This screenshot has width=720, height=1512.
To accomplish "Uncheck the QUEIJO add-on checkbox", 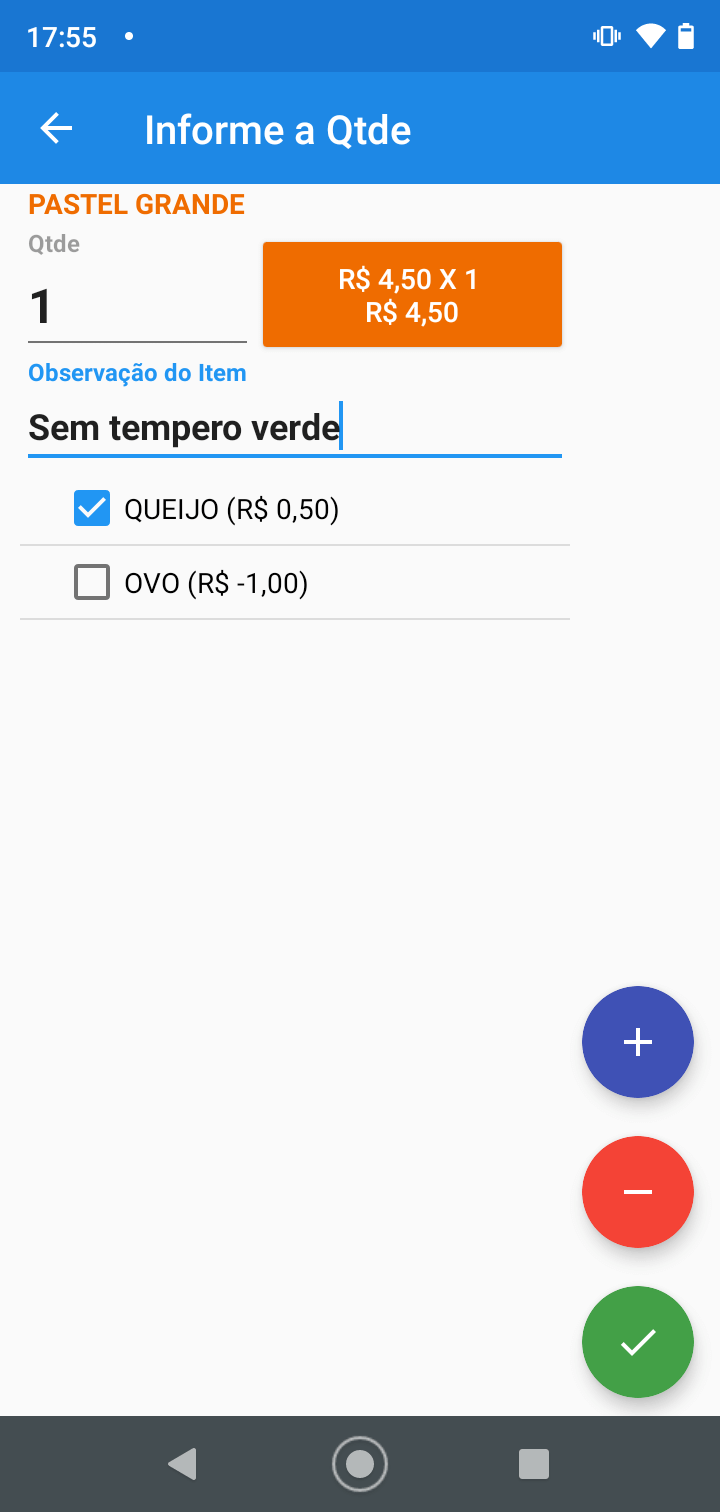I will coord(92,508).
